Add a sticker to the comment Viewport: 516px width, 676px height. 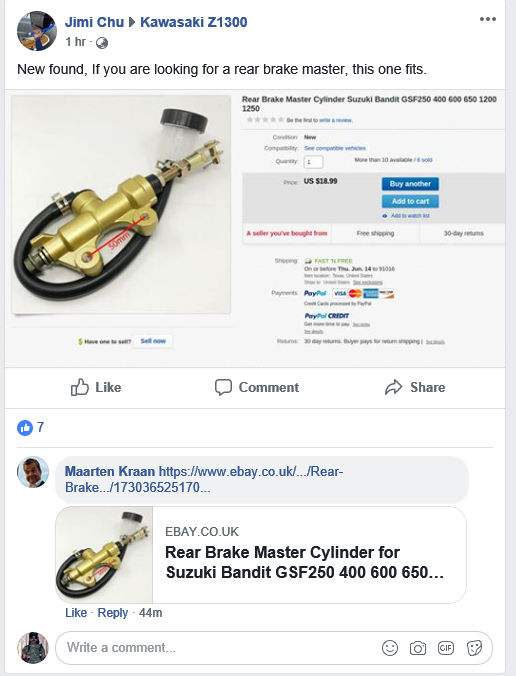(474, 648)
